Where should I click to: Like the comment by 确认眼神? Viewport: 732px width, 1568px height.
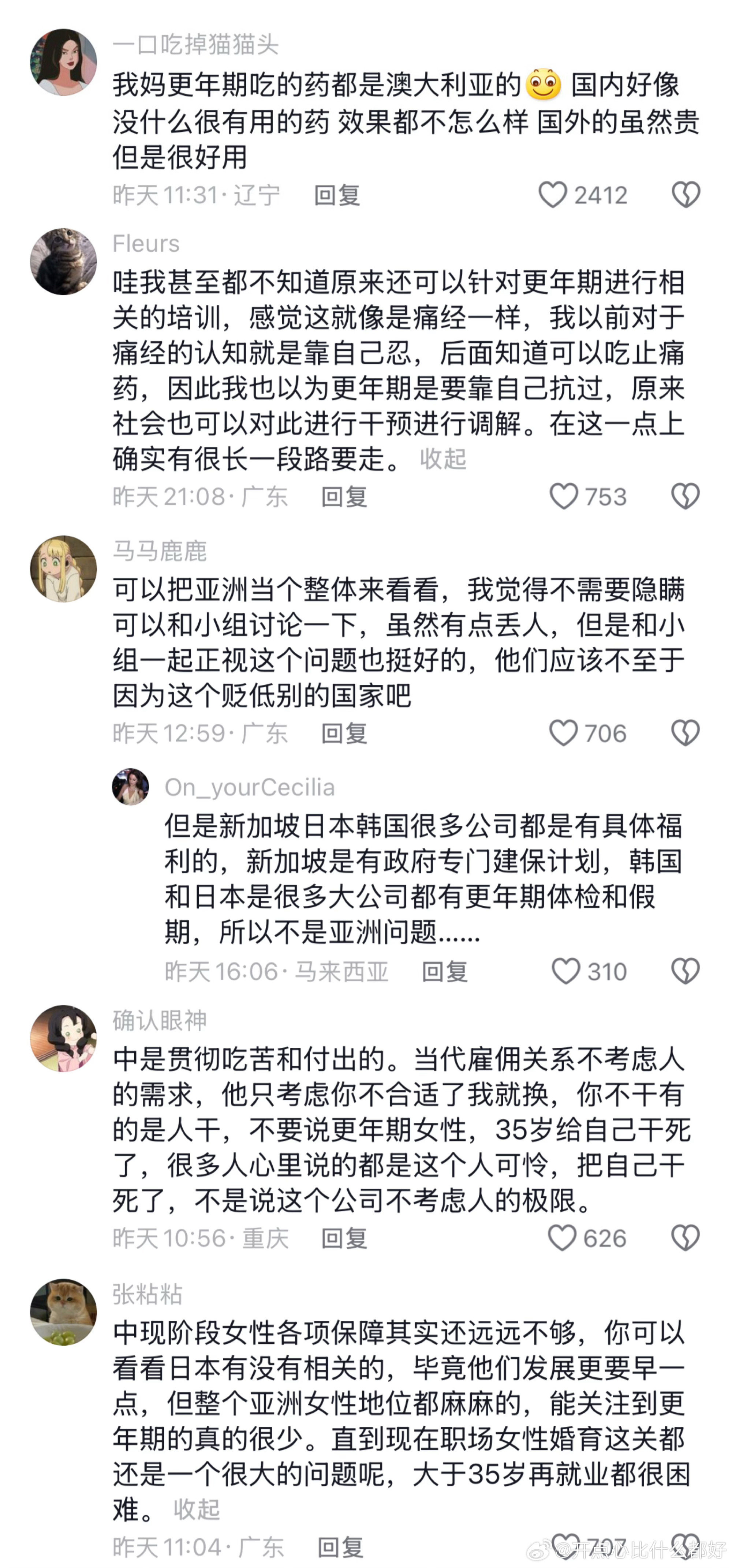coord(562,1238)
